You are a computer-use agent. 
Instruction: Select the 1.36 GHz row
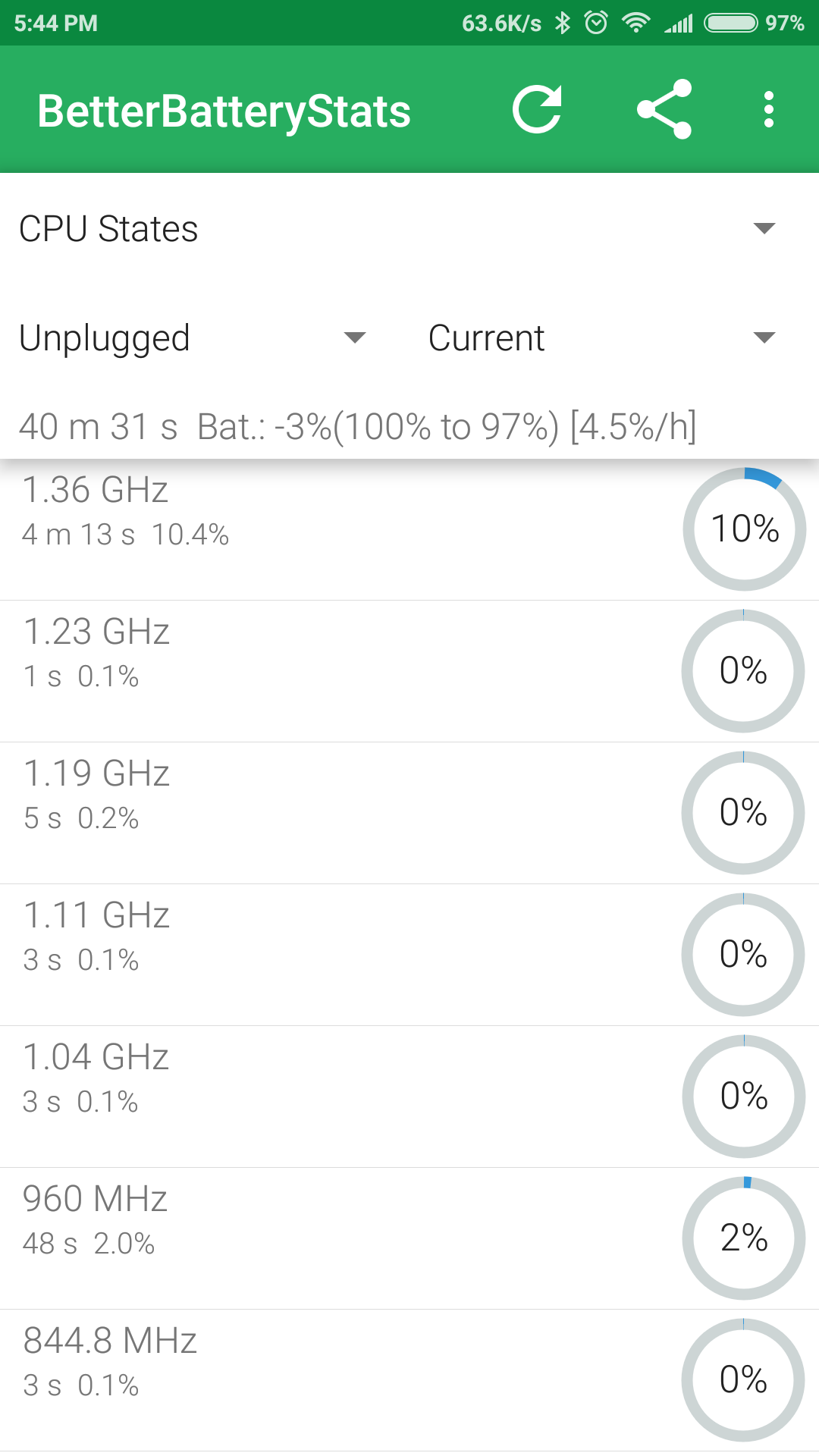point(409,529)
